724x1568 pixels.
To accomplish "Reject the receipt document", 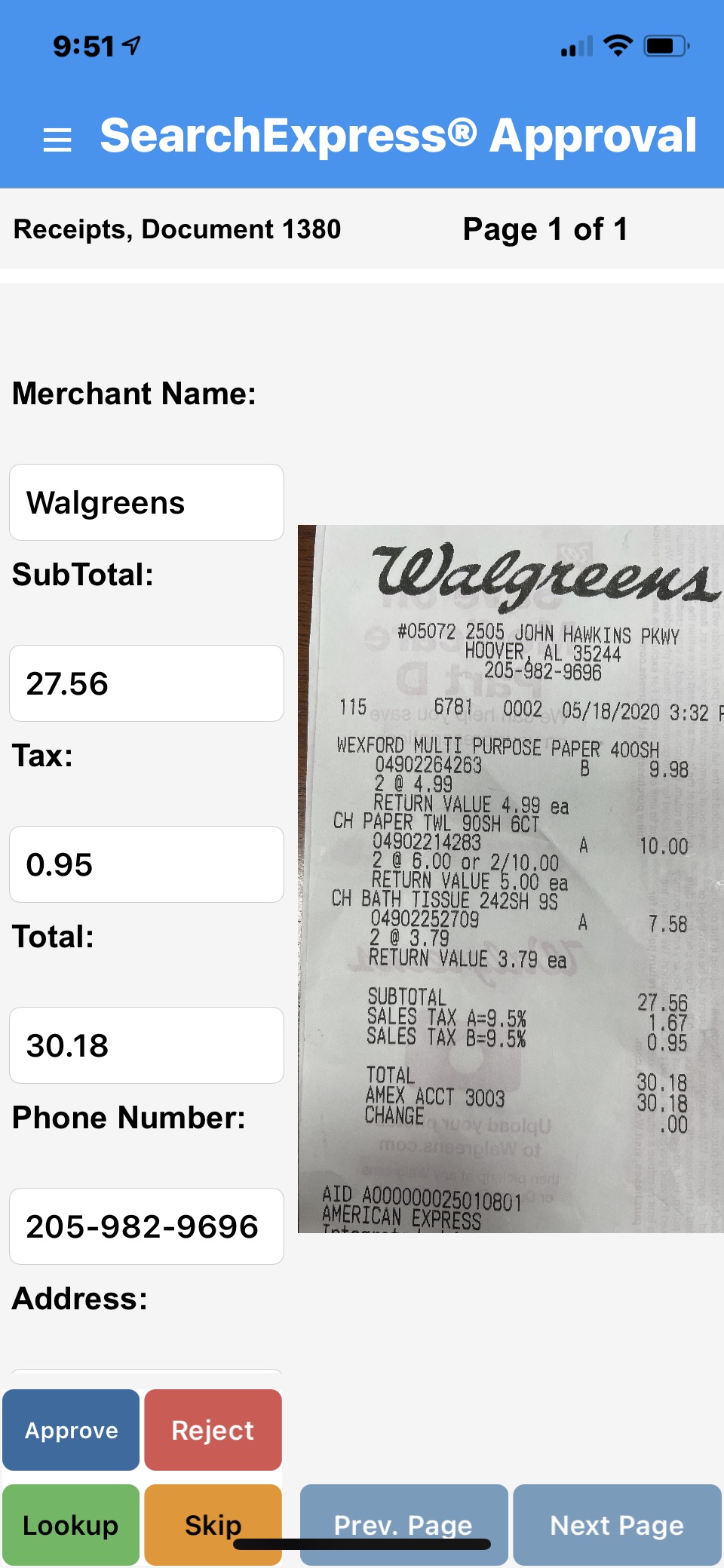I will pos(213,1430).
